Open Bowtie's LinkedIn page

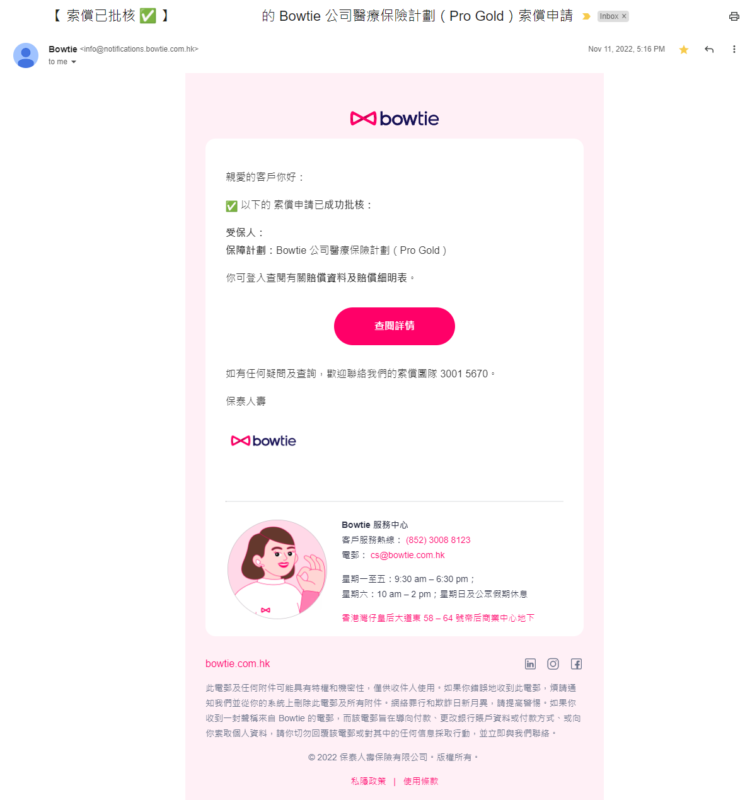pos(530,664)
